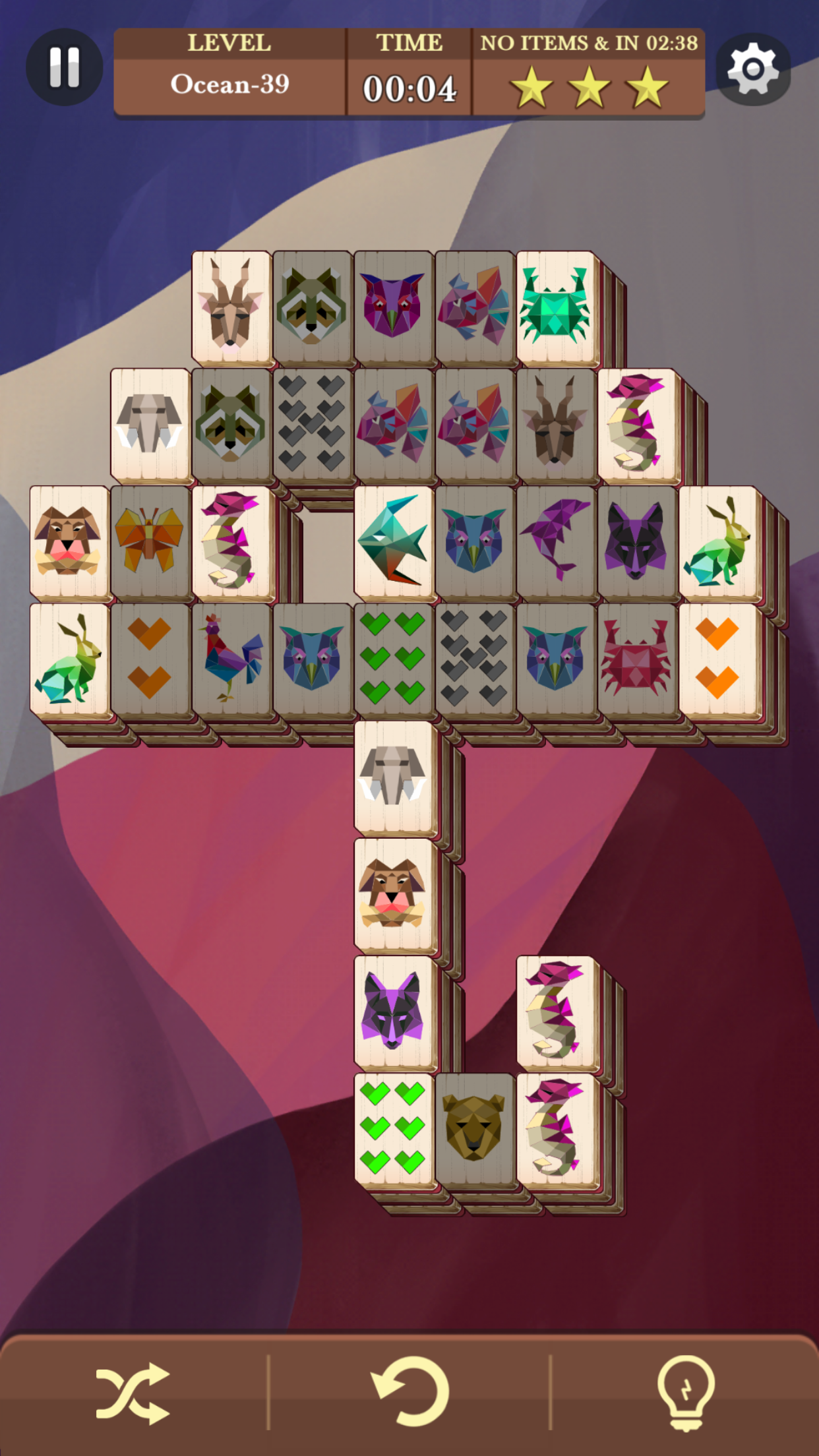The width and height of the screenshot is (819, 1456).
Task: Pick the brown bear tile
Action: [x=474, y=1129]
